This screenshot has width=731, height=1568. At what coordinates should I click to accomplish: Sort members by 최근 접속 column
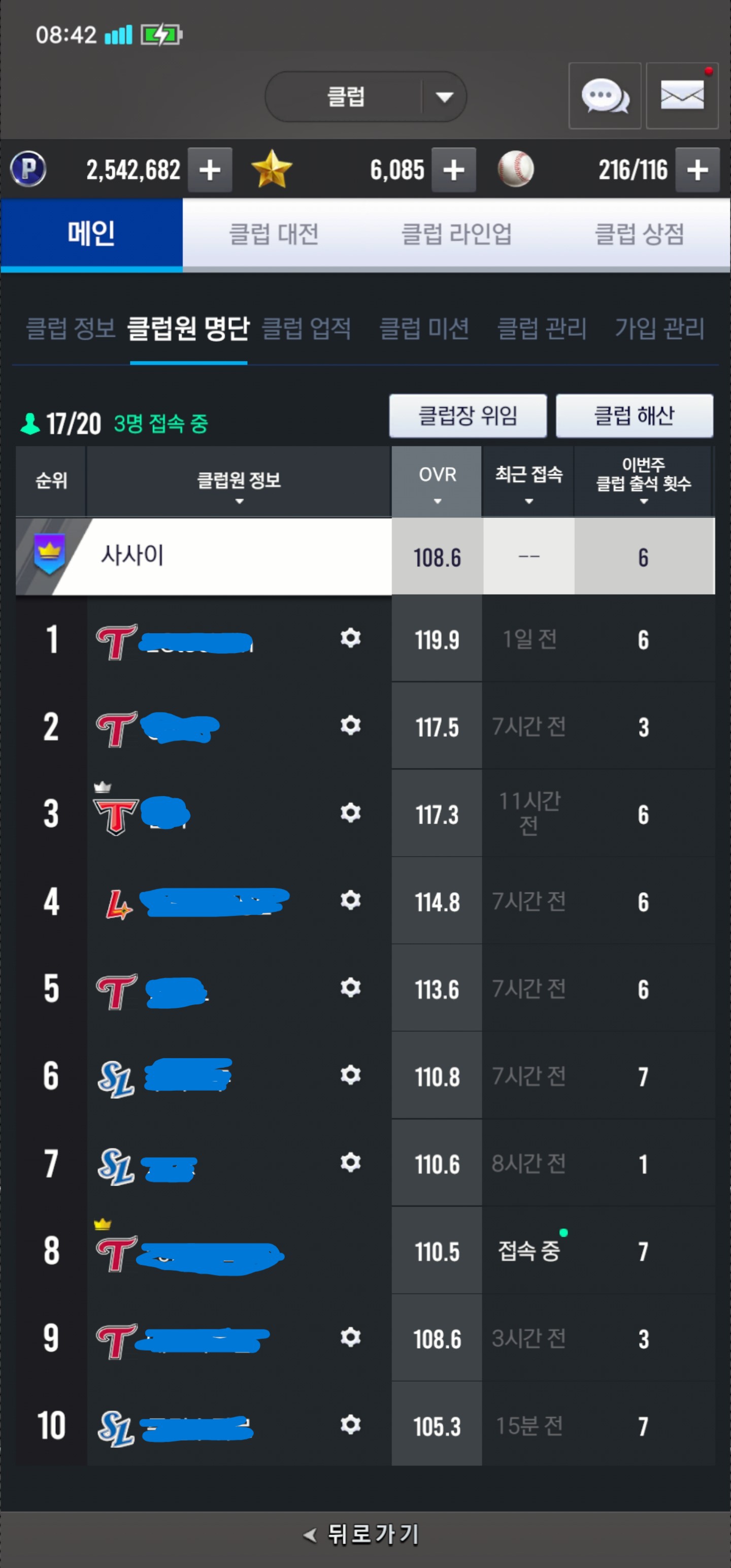click(x=528, y=481)
